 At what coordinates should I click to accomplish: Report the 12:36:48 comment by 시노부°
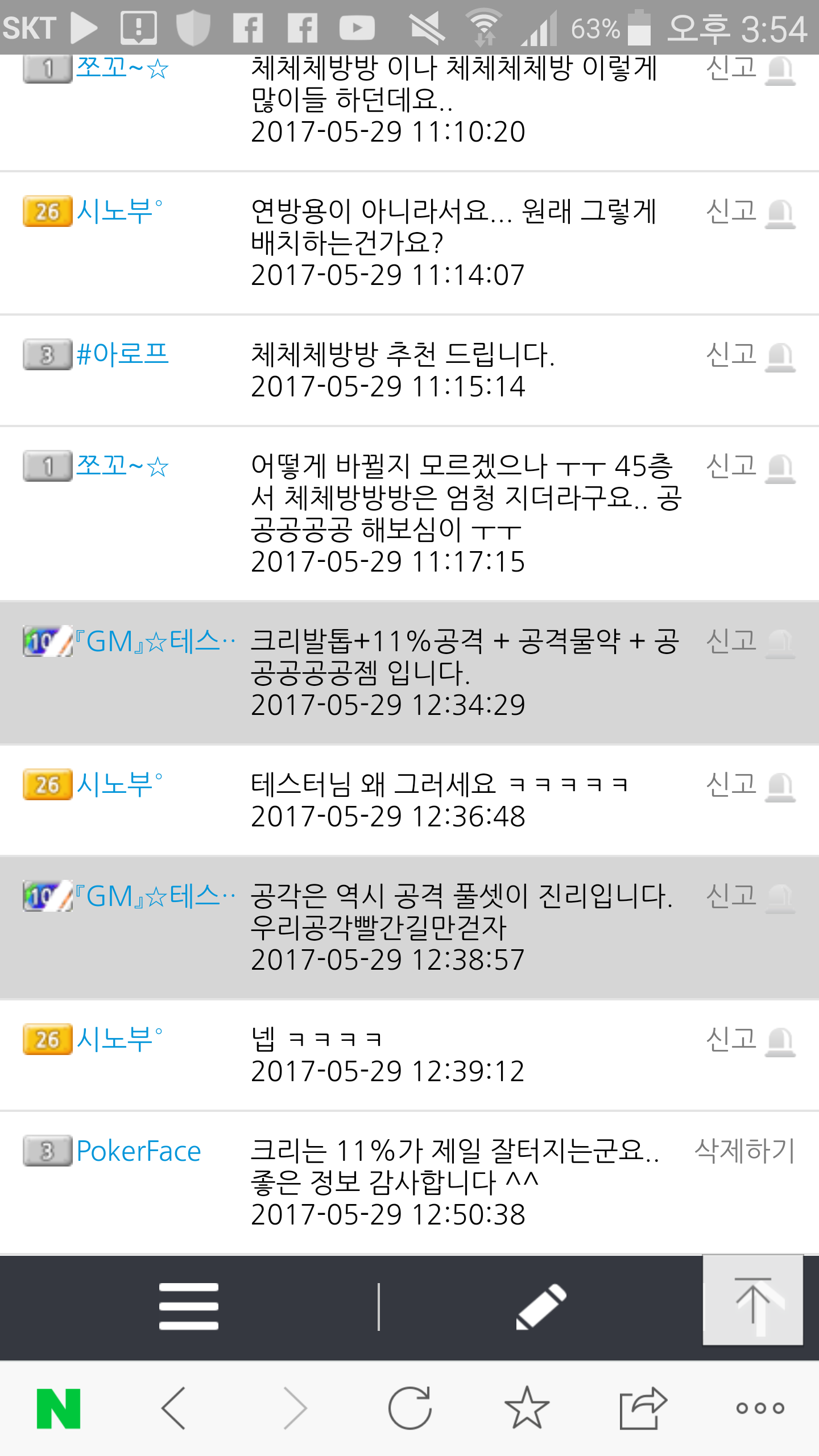pos(750,785)
